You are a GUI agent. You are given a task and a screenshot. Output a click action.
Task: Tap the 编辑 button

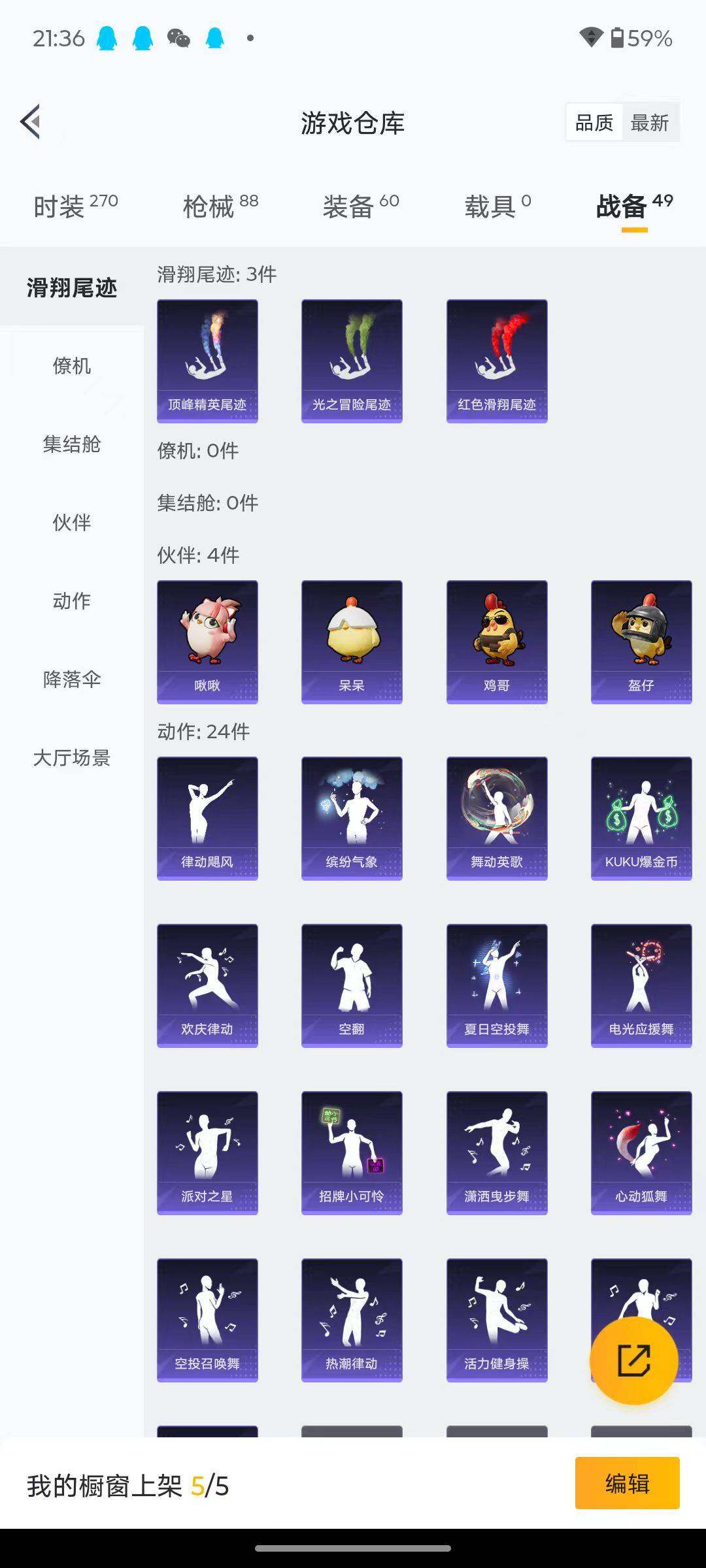(x=627, y=1483)
